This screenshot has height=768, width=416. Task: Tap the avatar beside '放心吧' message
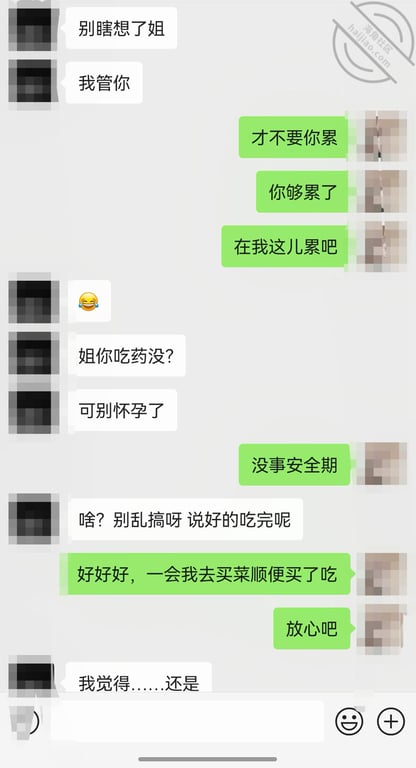(382, 628)
